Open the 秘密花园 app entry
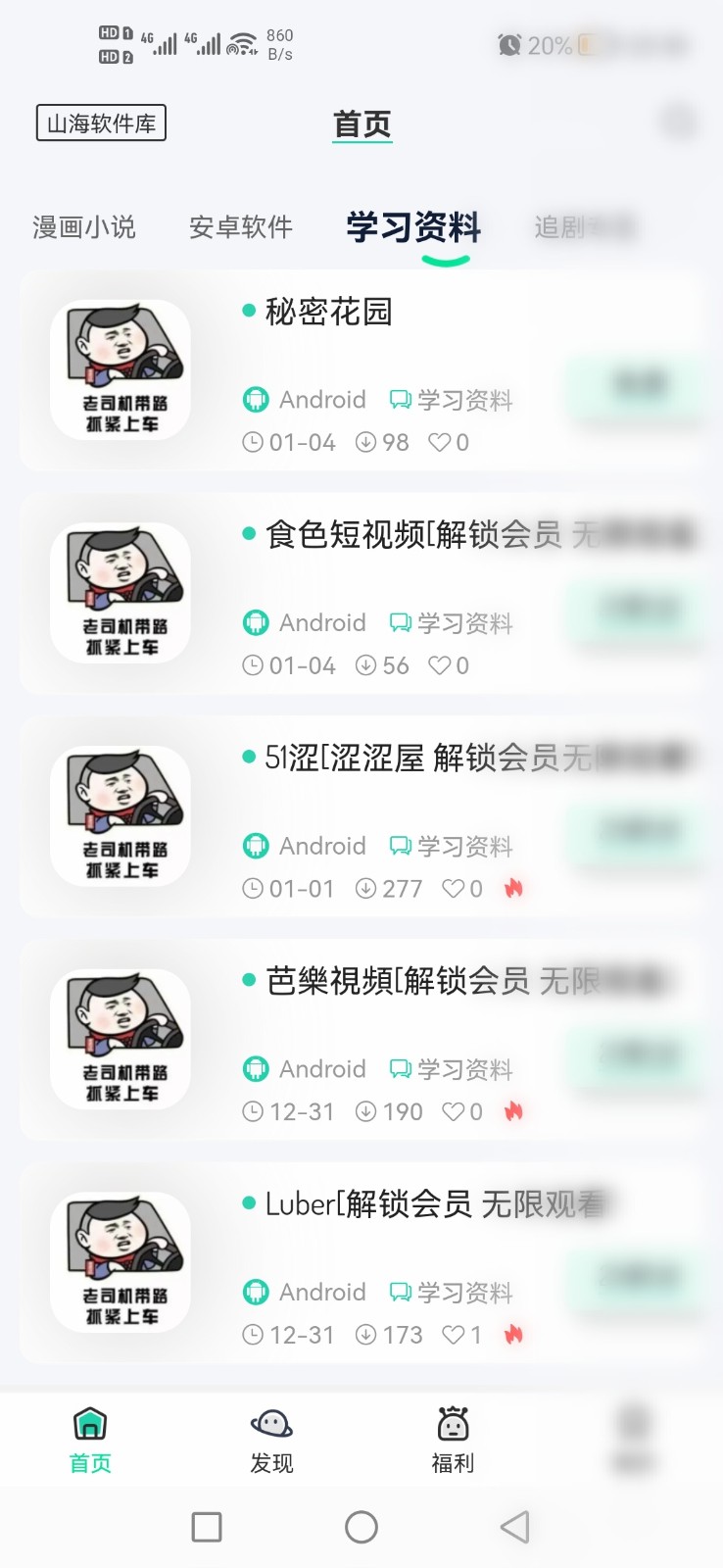 click(329, 312)
